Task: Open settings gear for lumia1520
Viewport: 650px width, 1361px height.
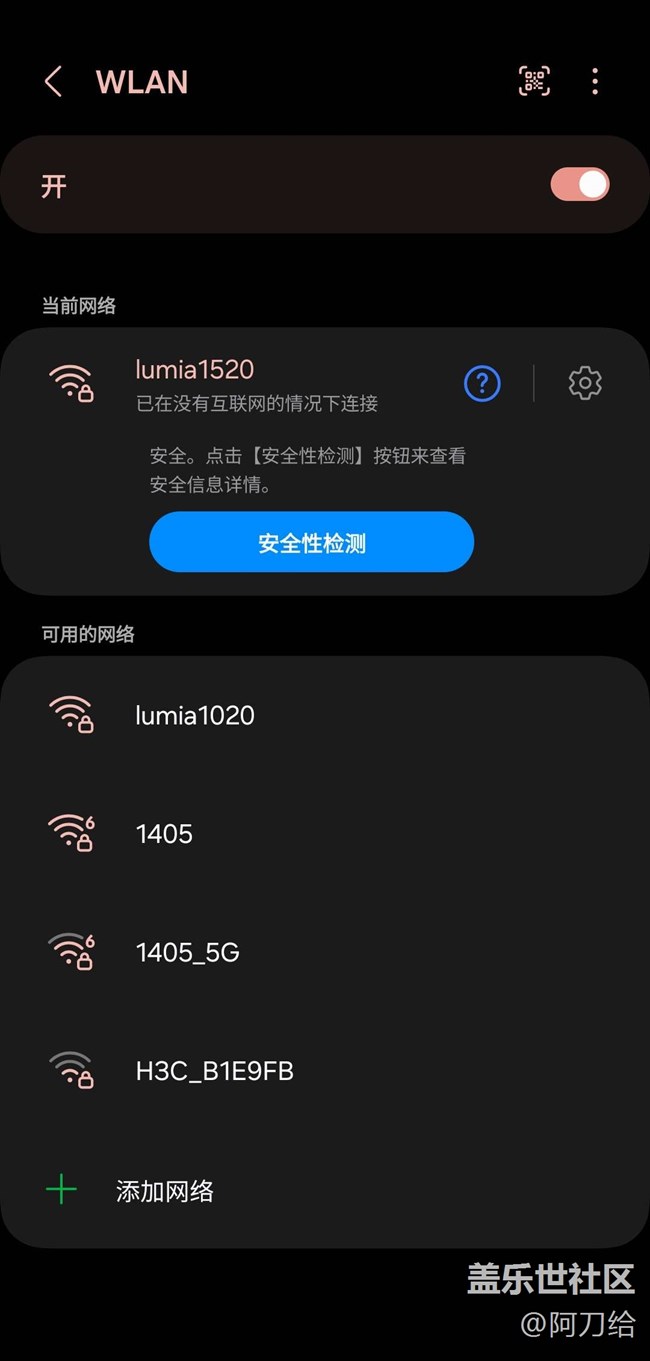Action: coord(585,383)
